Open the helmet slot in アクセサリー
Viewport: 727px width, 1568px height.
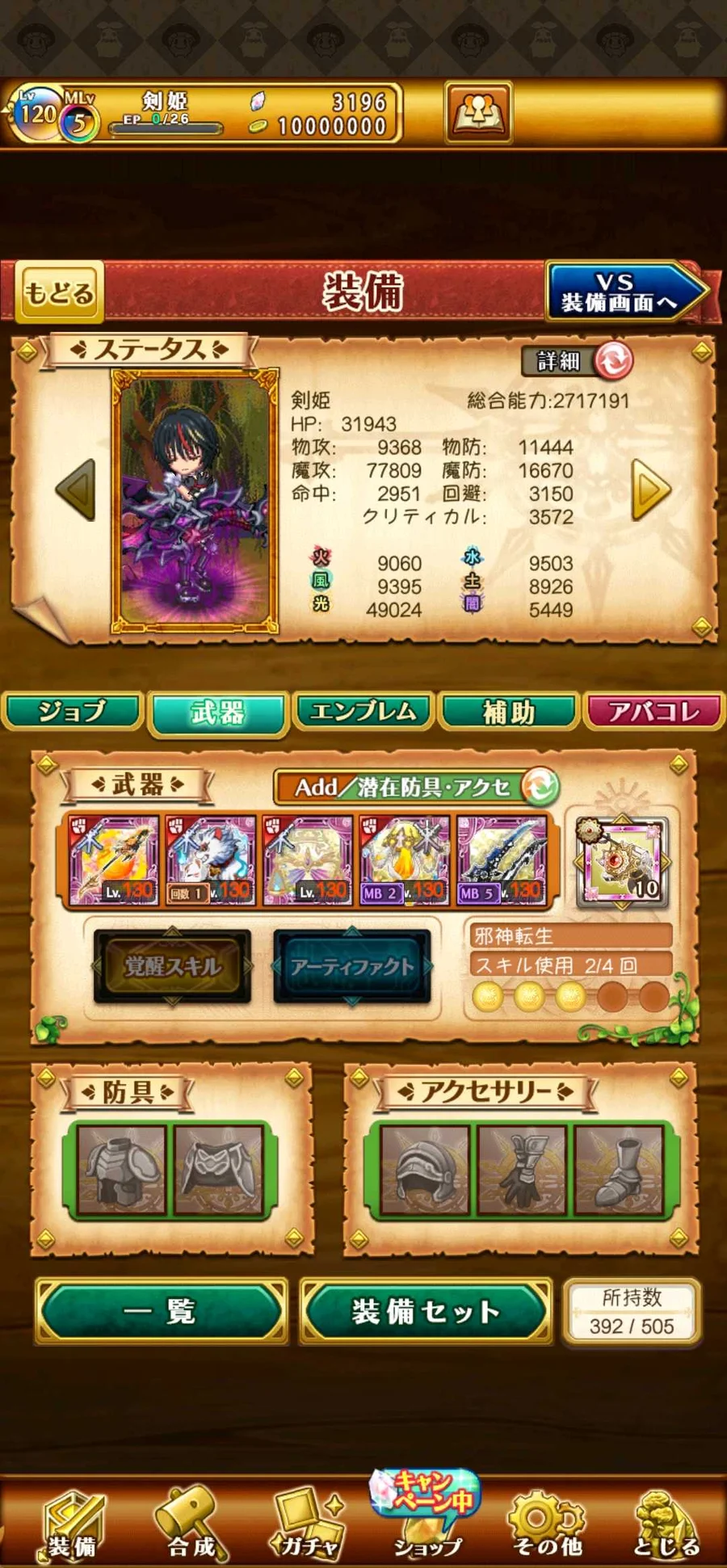[x=425, y=1169]
